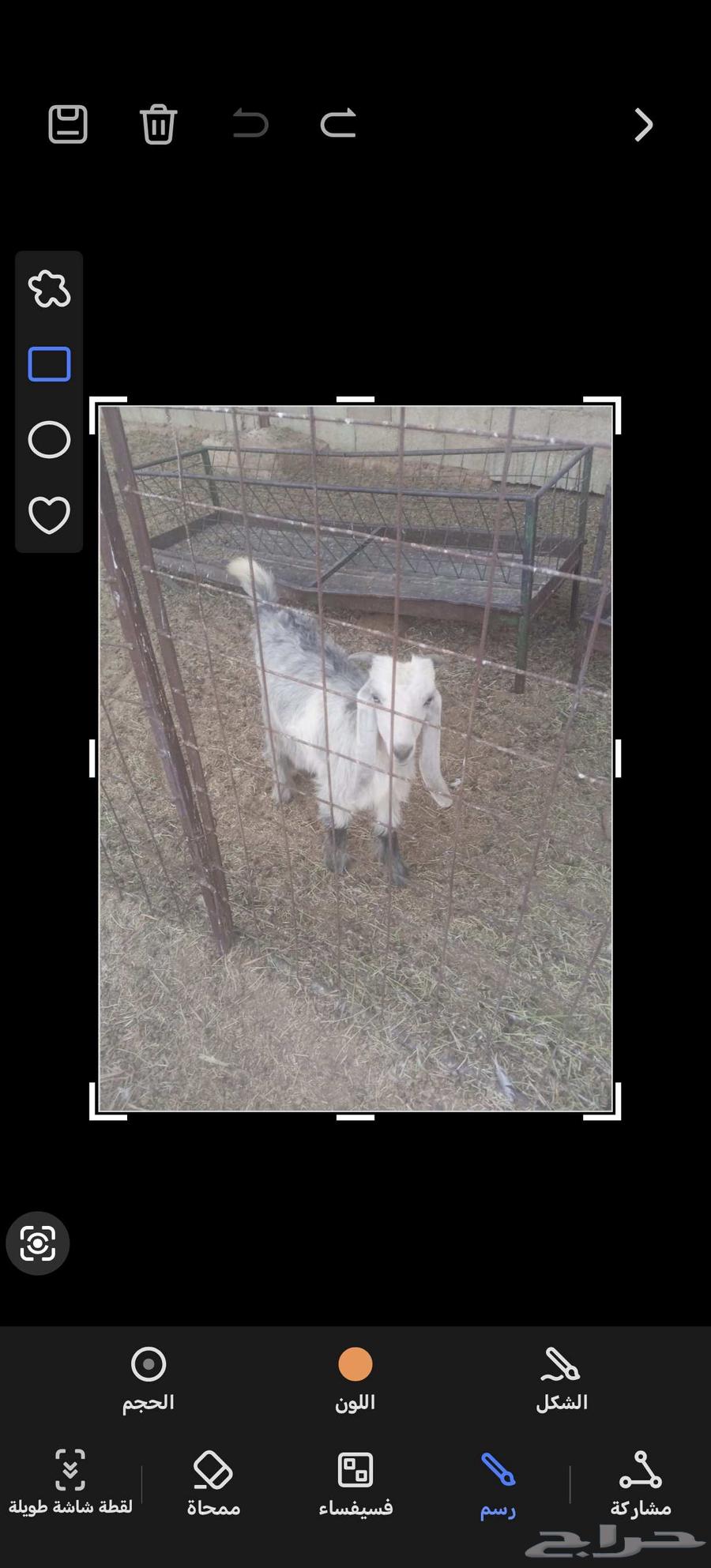Delete this screenshot
The image size is (711, 1568).
click(x=158, y=124)
